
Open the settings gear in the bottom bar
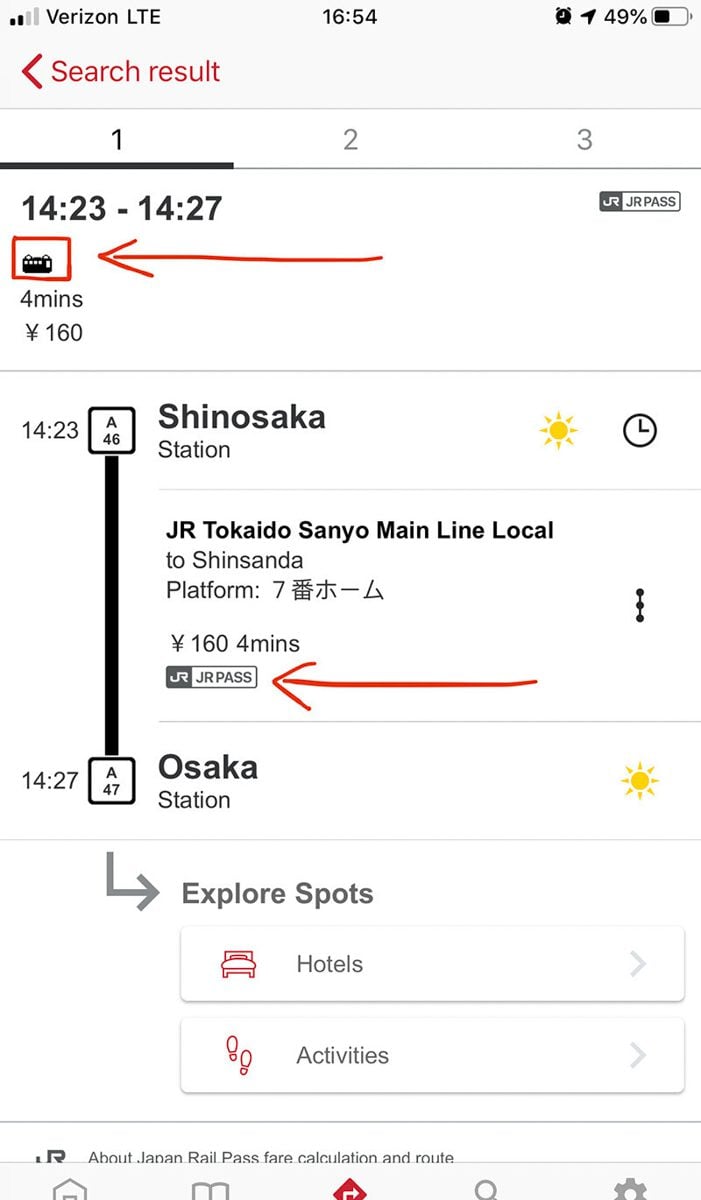629,1189
